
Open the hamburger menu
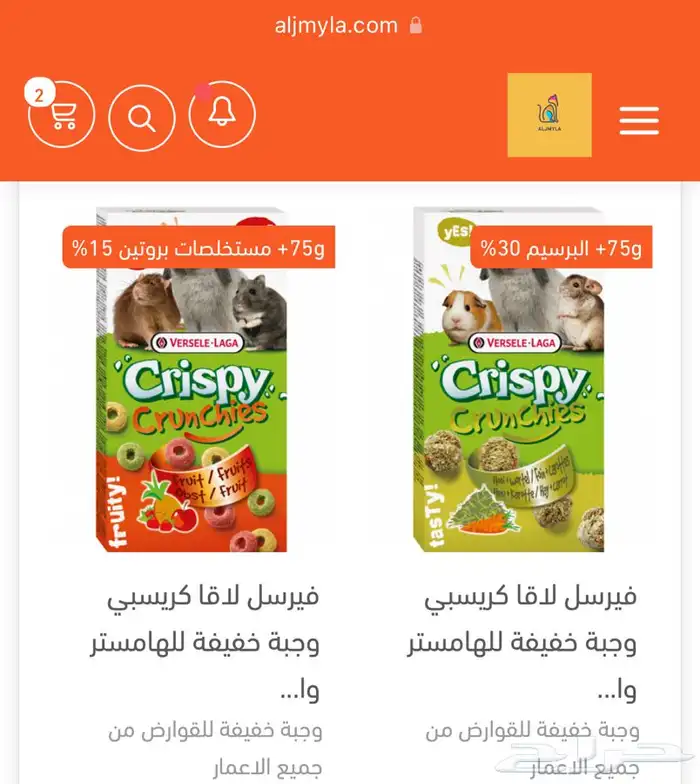[639, 120]
